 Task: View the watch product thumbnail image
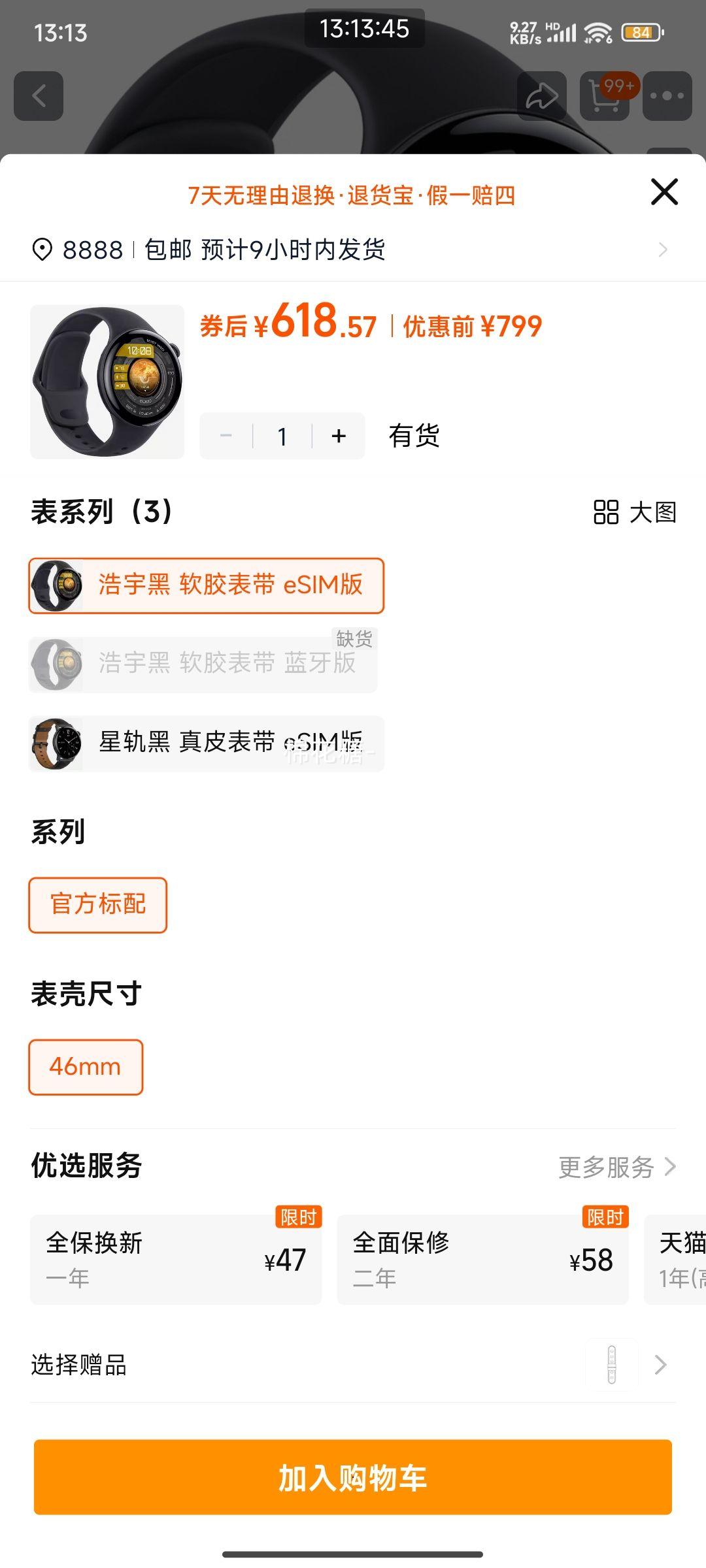click(107, 382)
